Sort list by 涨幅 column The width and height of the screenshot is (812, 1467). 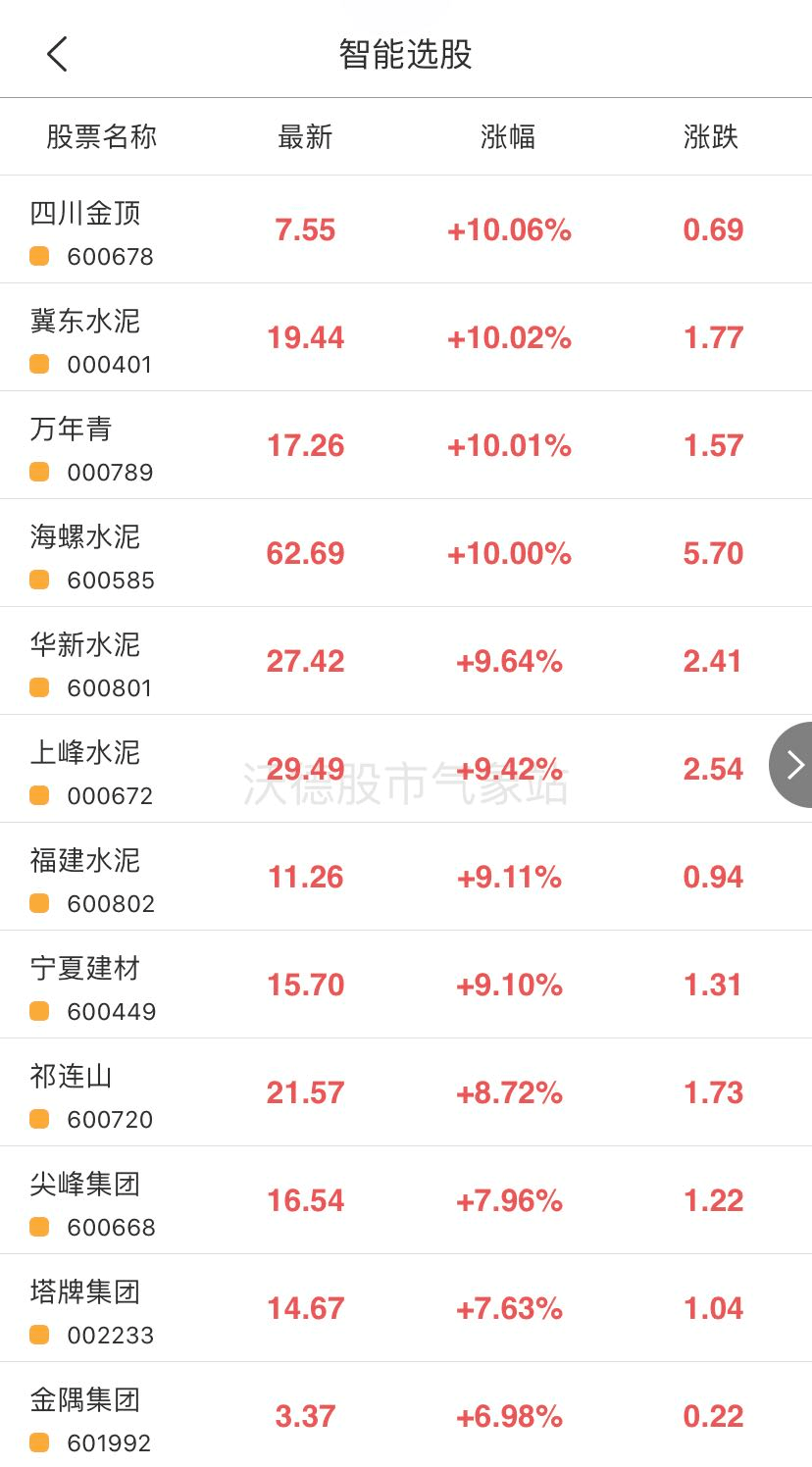(508, 137)
